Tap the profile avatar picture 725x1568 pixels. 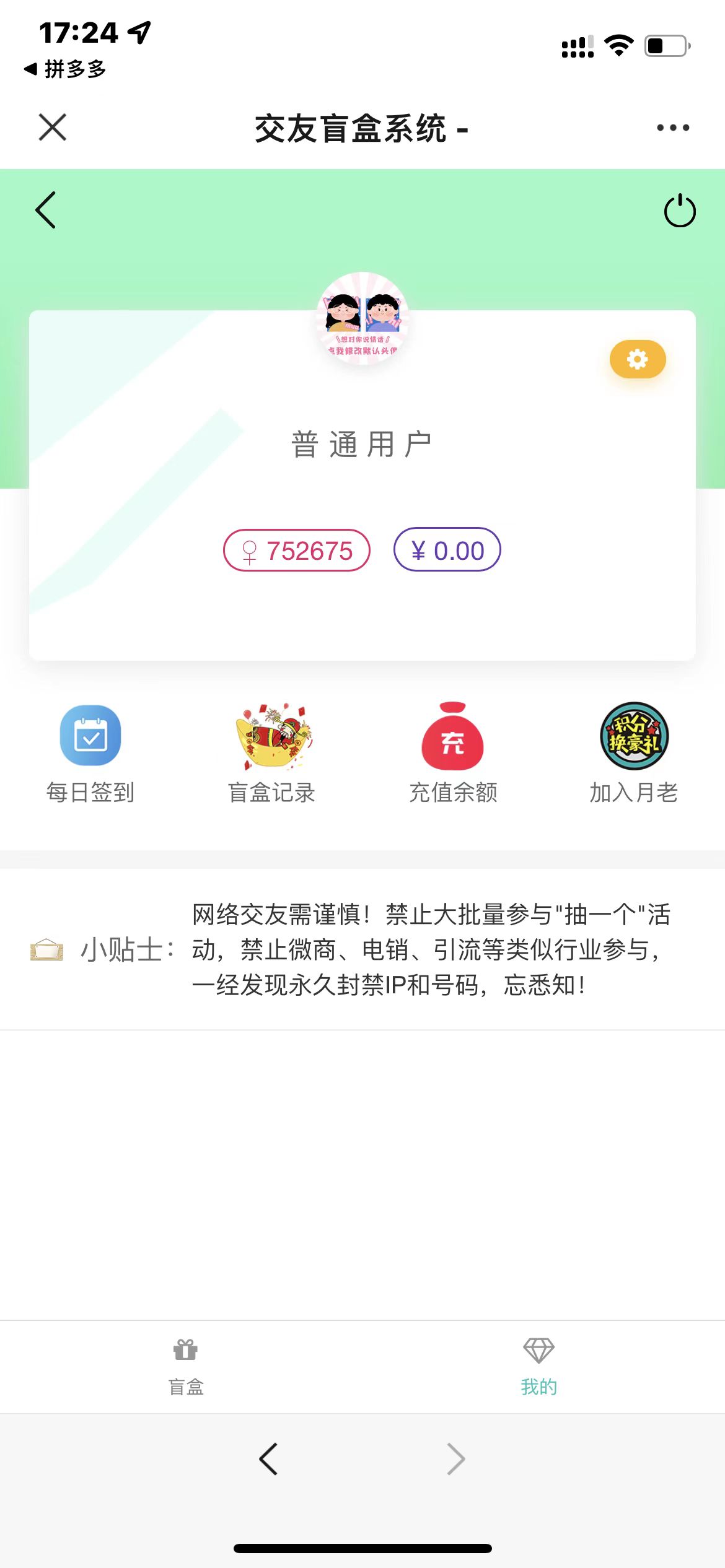pos(362,318)
